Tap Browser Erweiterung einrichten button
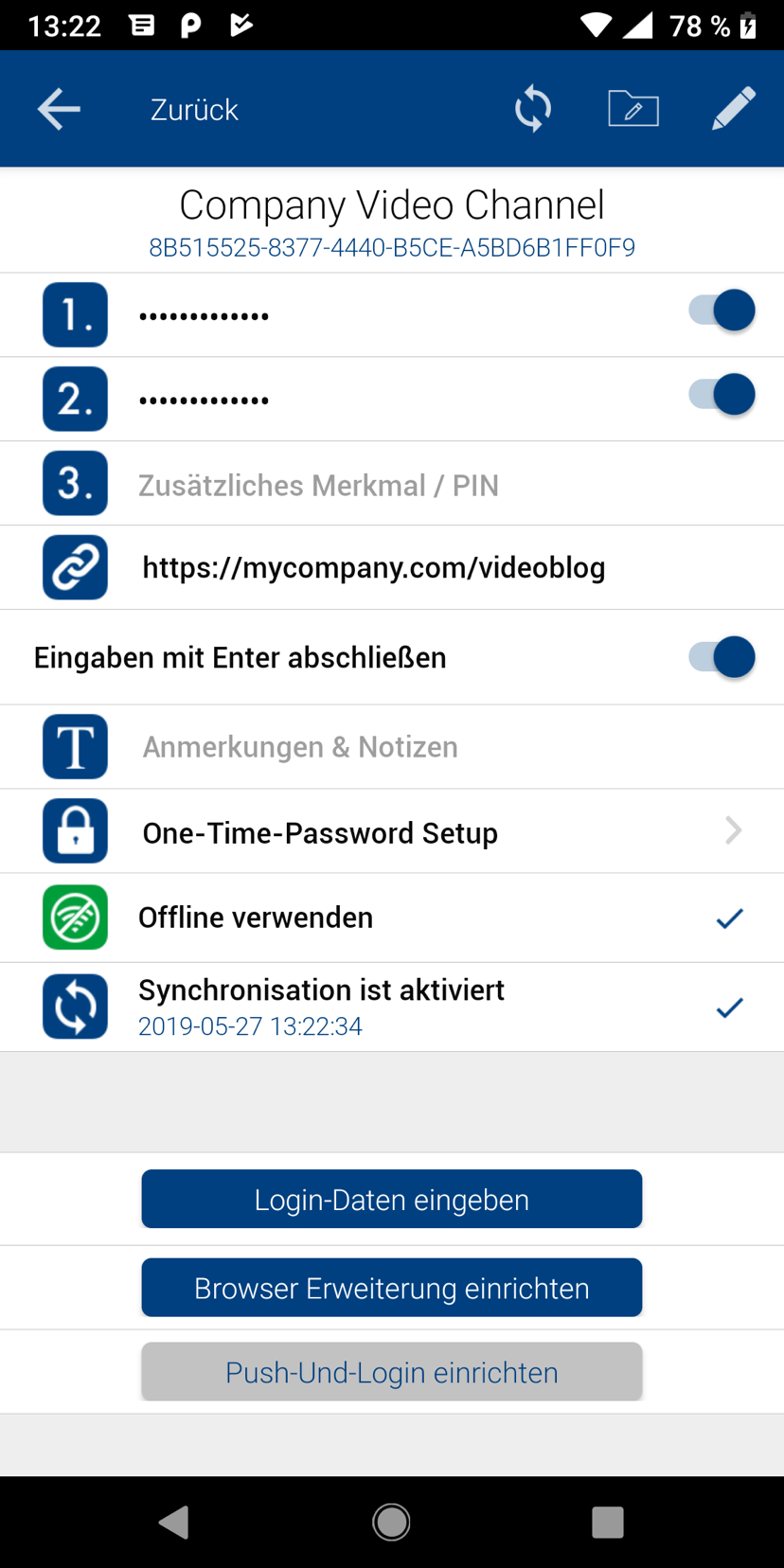Image resolution: width=784 pixels, height=1568 pixels. pos(392,1288)
